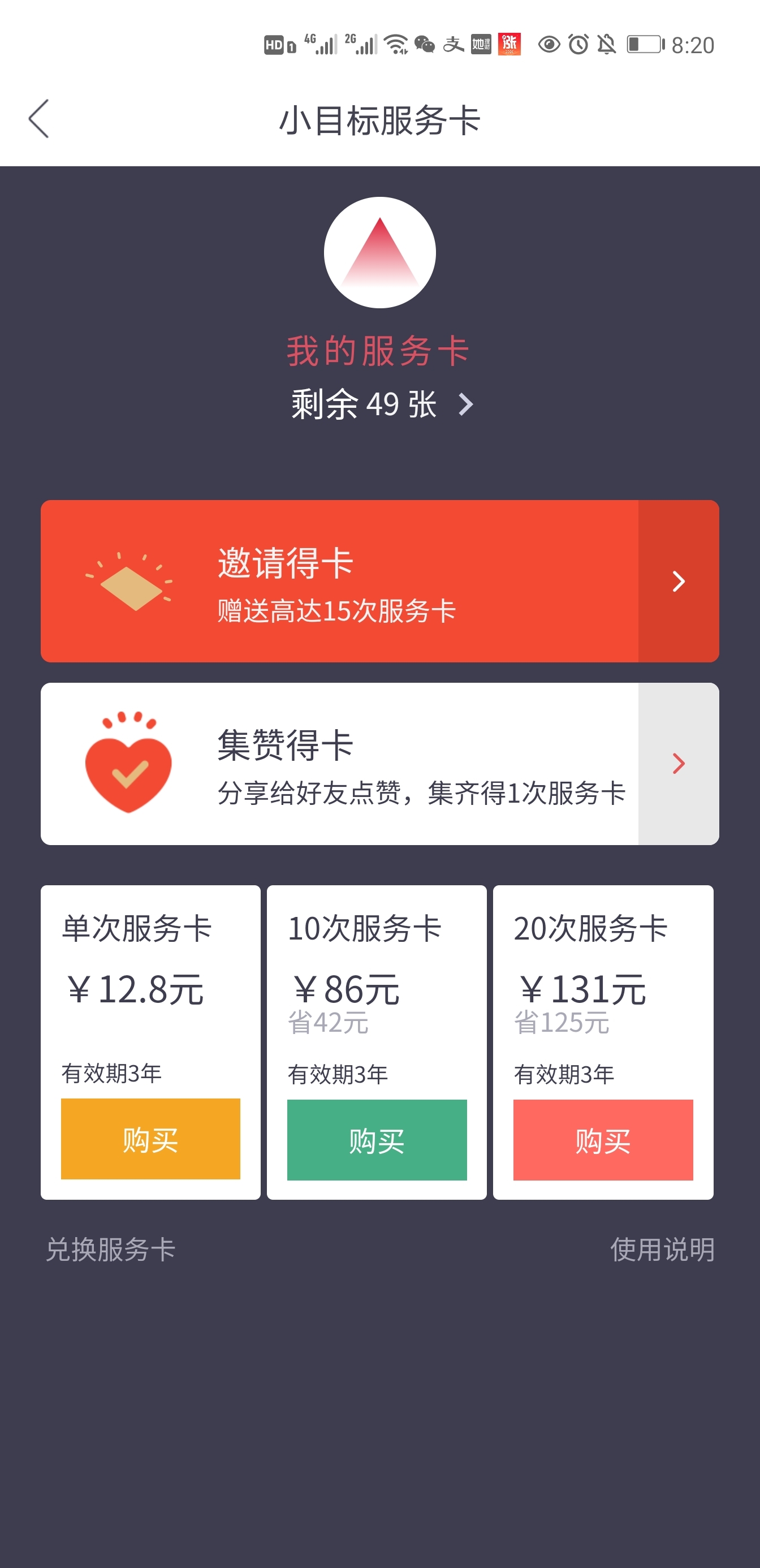The image size is (760, 1568).
Task: Open the 集赞得卡 collect-likes card
Action: tap(379, 764)
